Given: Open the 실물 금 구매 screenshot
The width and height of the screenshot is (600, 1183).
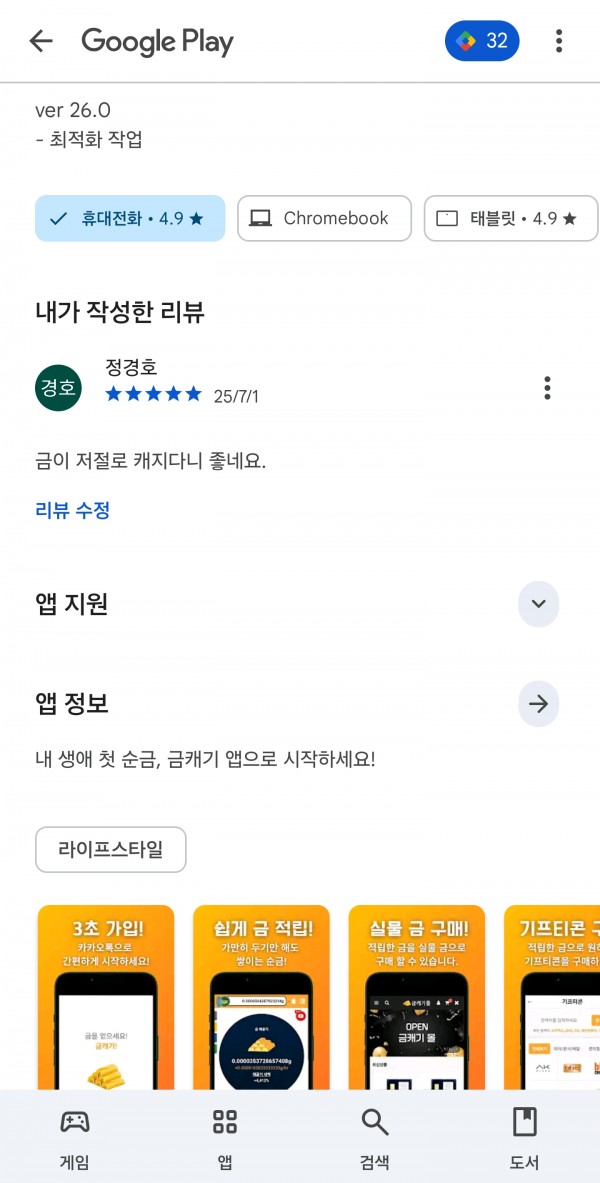Looking at the screenshot, I should [x=417, y=997].
